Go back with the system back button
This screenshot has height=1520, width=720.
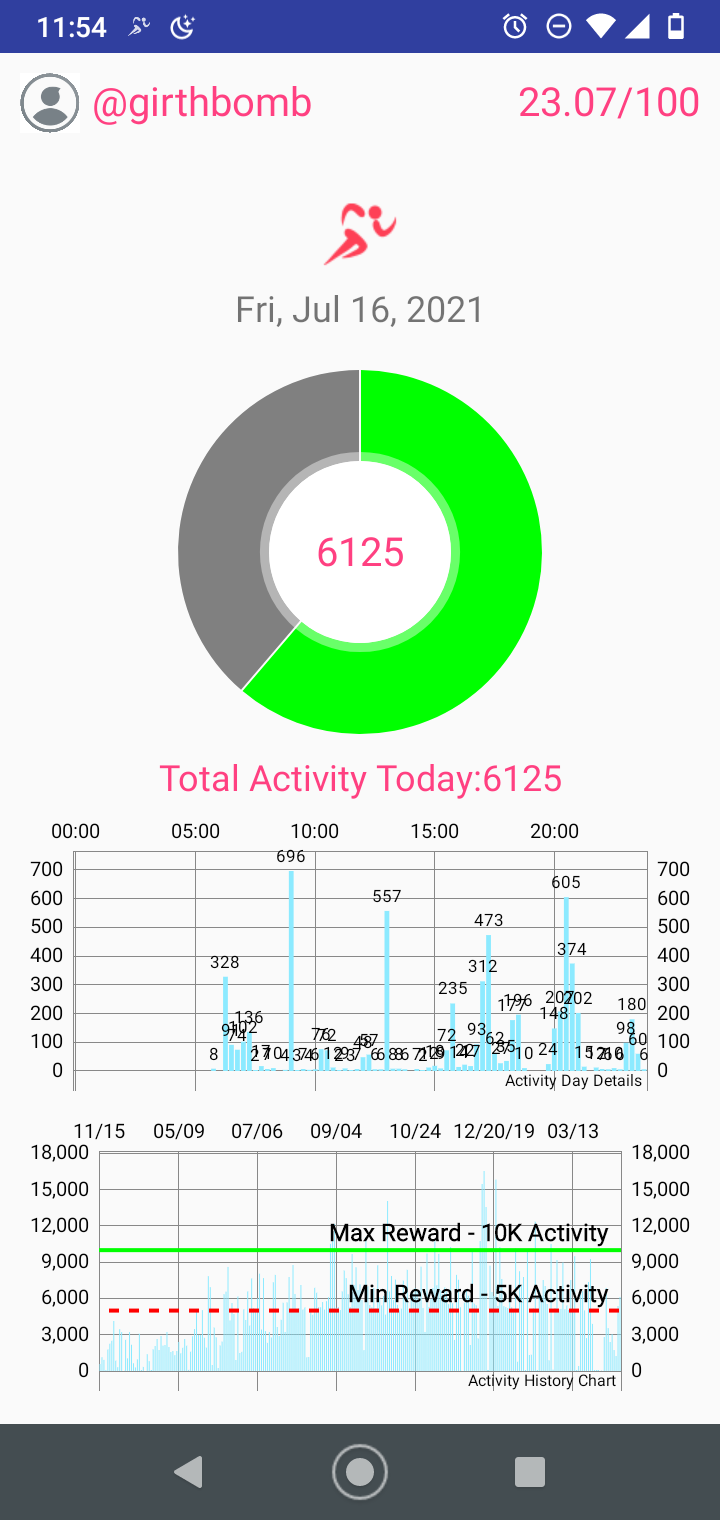coord(189,1472)
